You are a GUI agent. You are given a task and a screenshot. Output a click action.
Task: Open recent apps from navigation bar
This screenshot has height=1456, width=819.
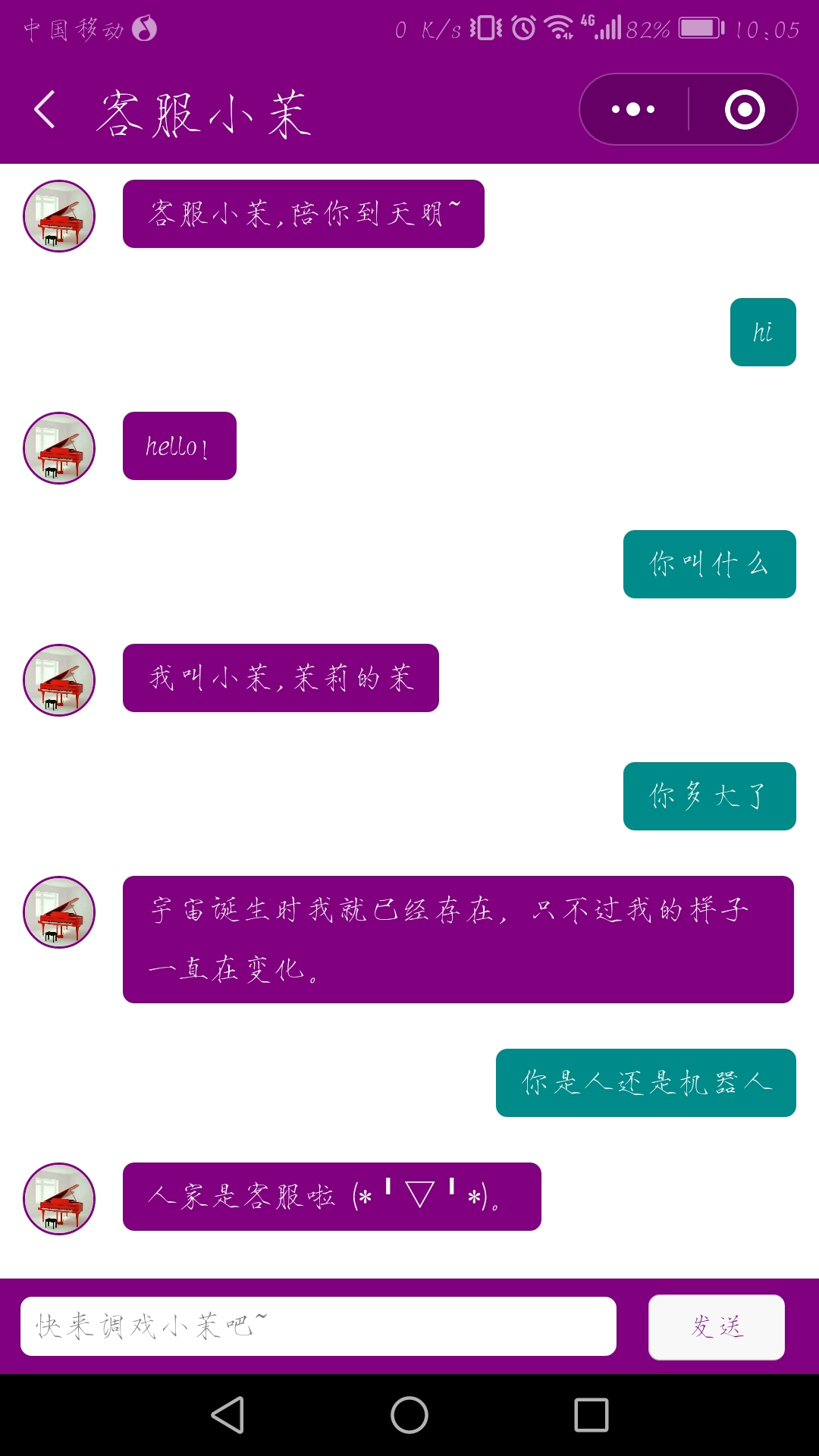coord(591,1415)
